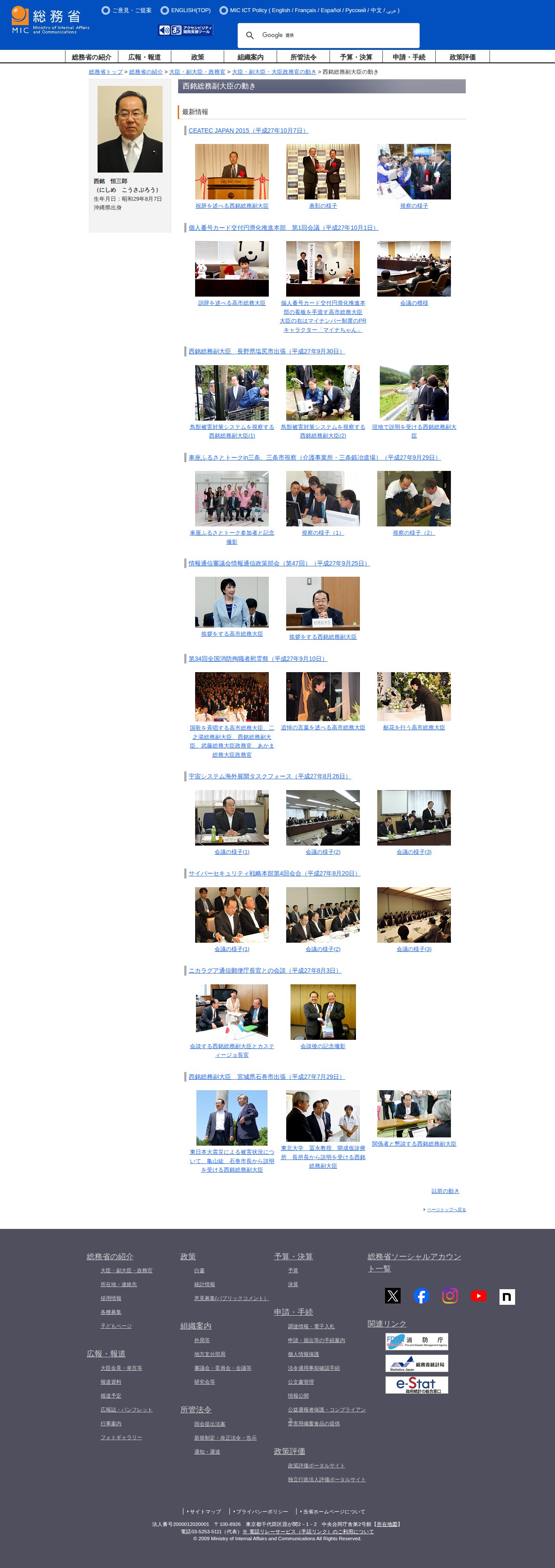Open the e-Stat statistics banner
Viewport: 555px width, 1568px height.
pos(416,1385)
